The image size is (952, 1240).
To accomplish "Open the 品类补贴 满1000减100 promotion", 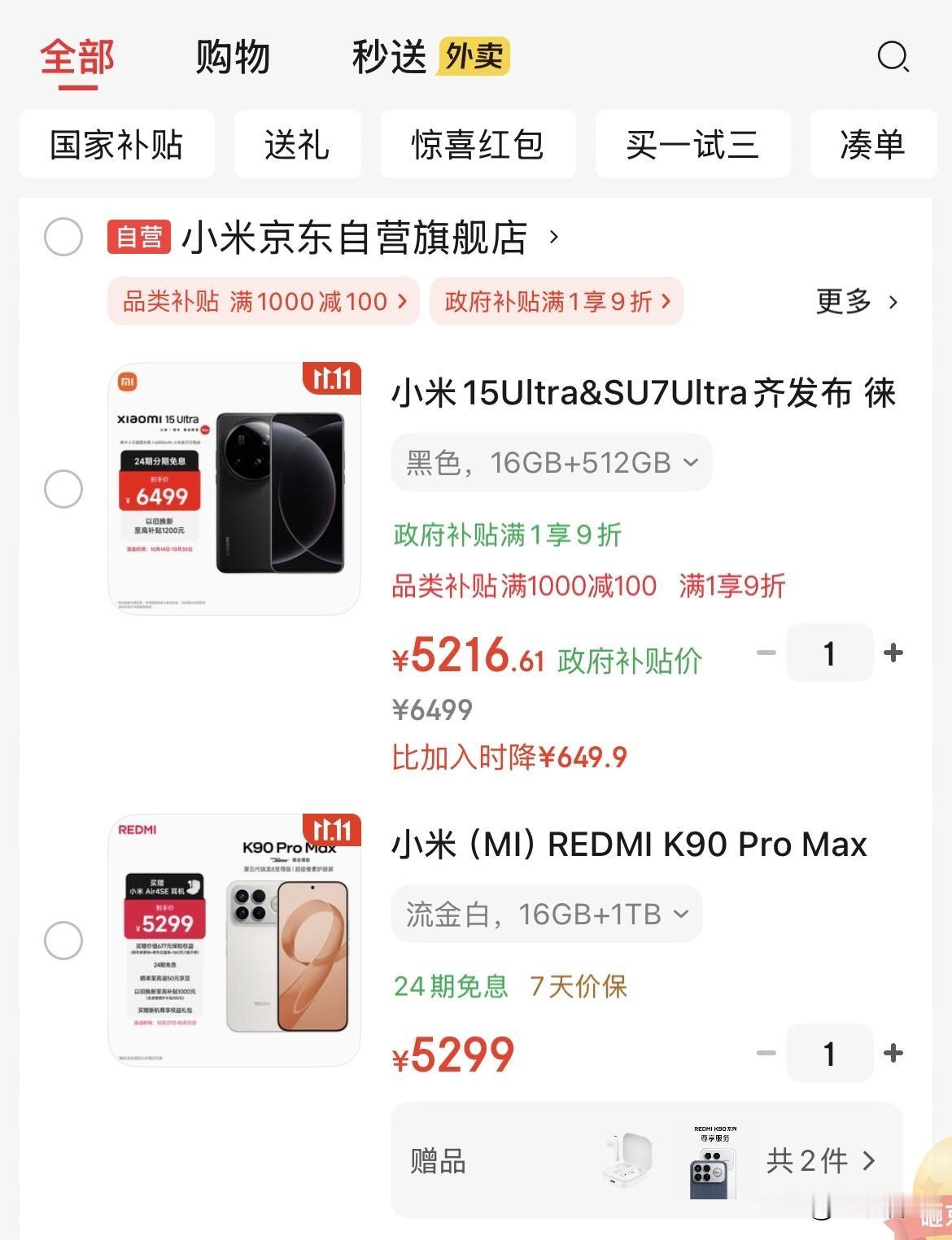I will coord(259,301).
